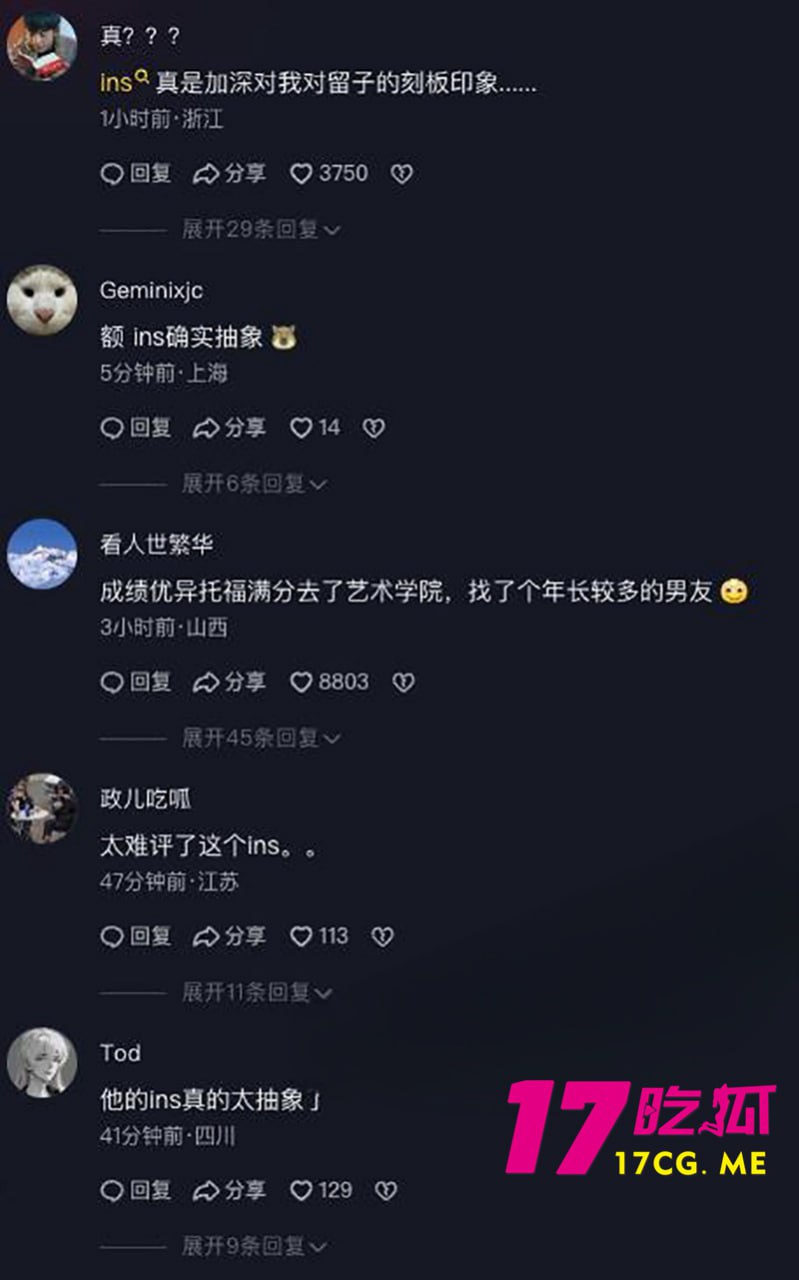The height and width of the screenshot is (1280, 799).
Task: Dislike 政儿吃呱's comment
Action: [382, 936]
